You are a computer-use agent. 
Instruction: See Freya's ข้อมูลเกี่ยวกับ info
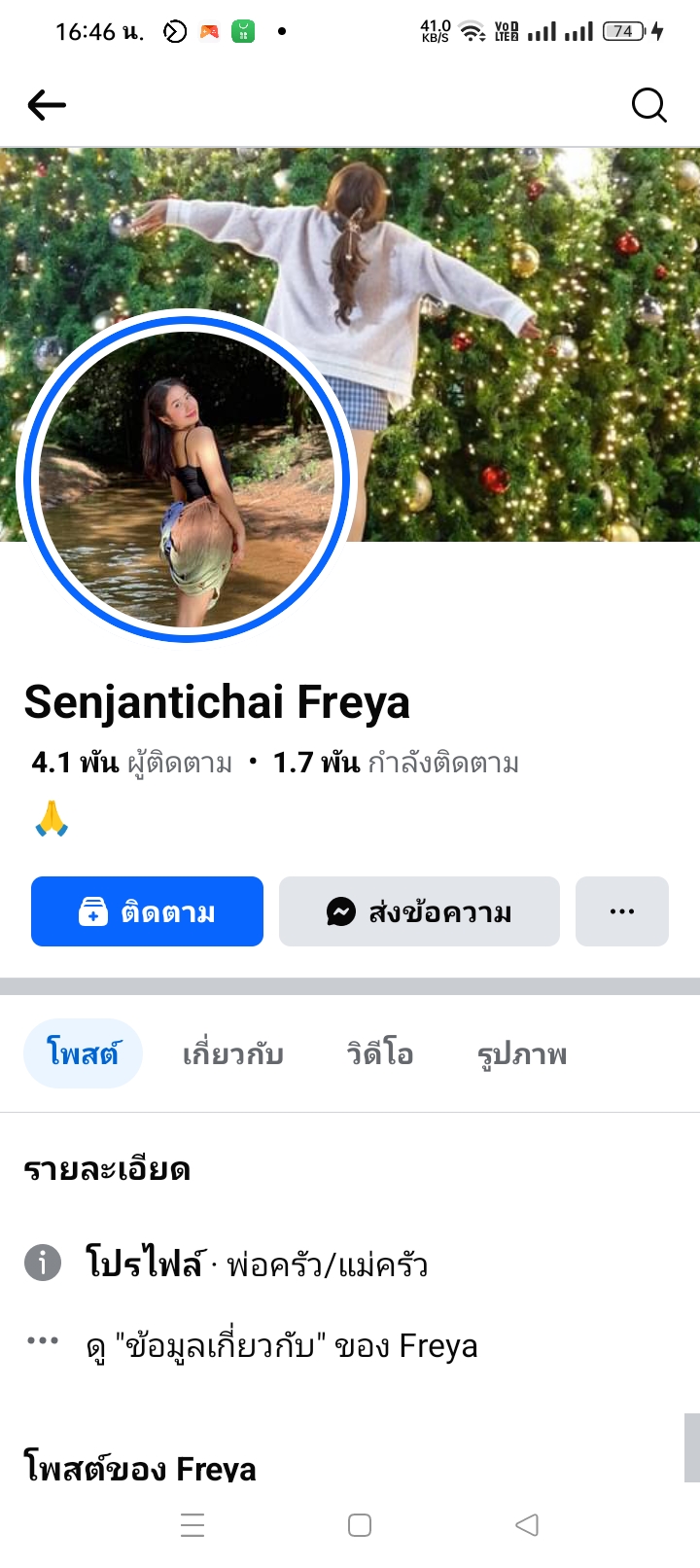(x=282, y=1346)
